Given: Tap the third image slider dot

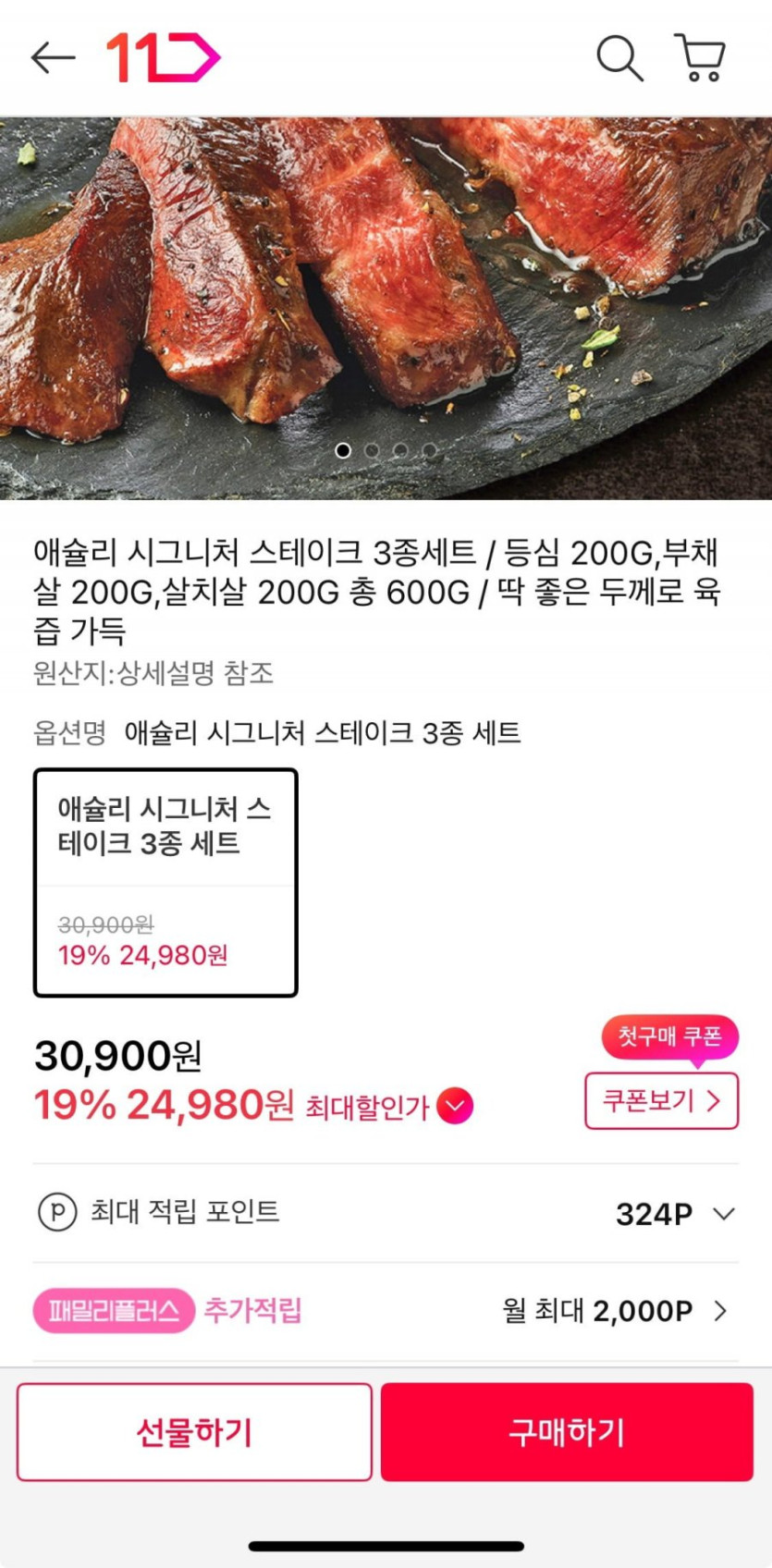Looking at the screenshot, I should point(400,450).
